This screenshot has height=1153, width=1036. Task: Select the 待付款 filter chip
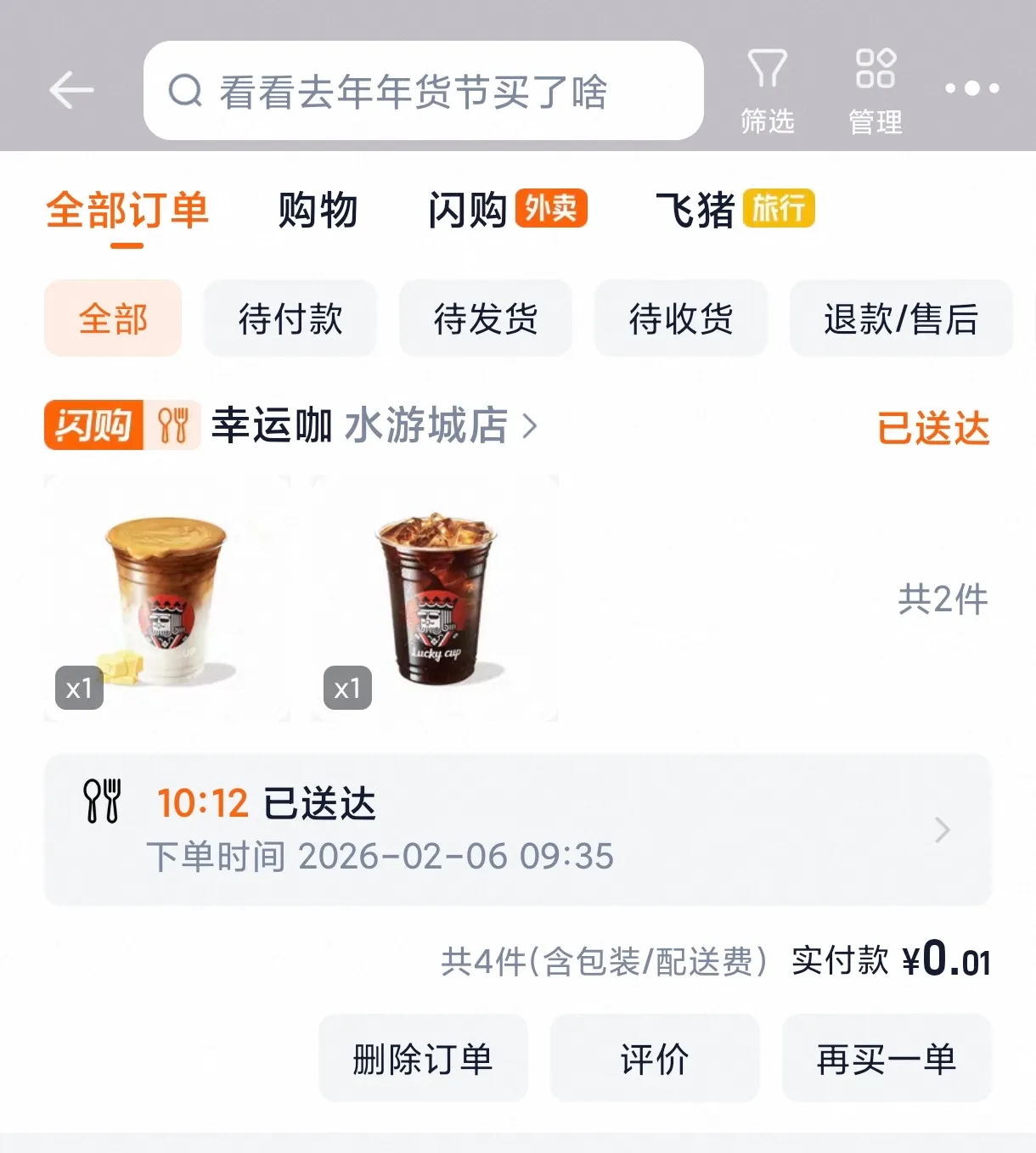pos(290,318)
